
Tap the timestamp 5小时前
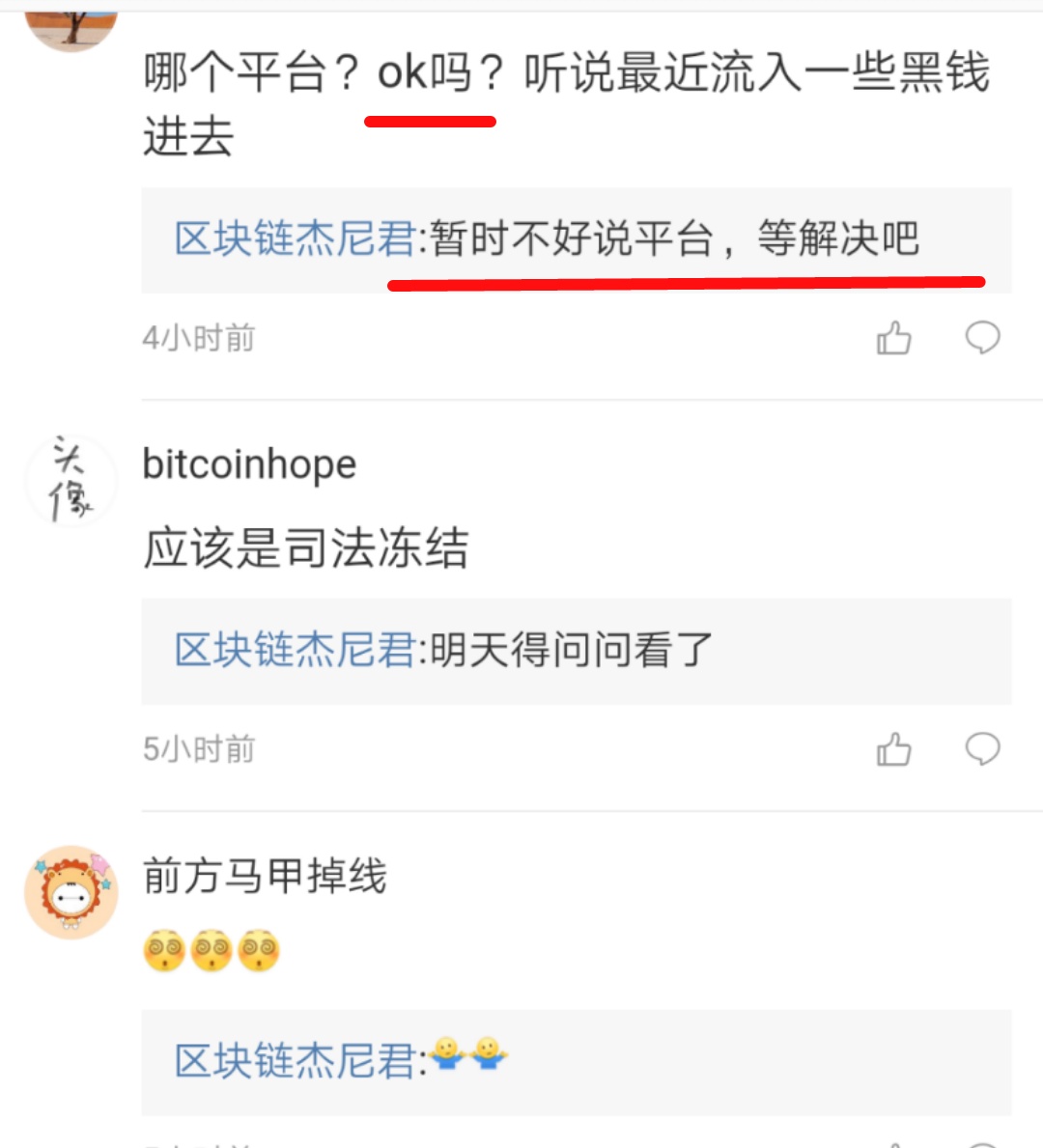[x=198, y=749]
